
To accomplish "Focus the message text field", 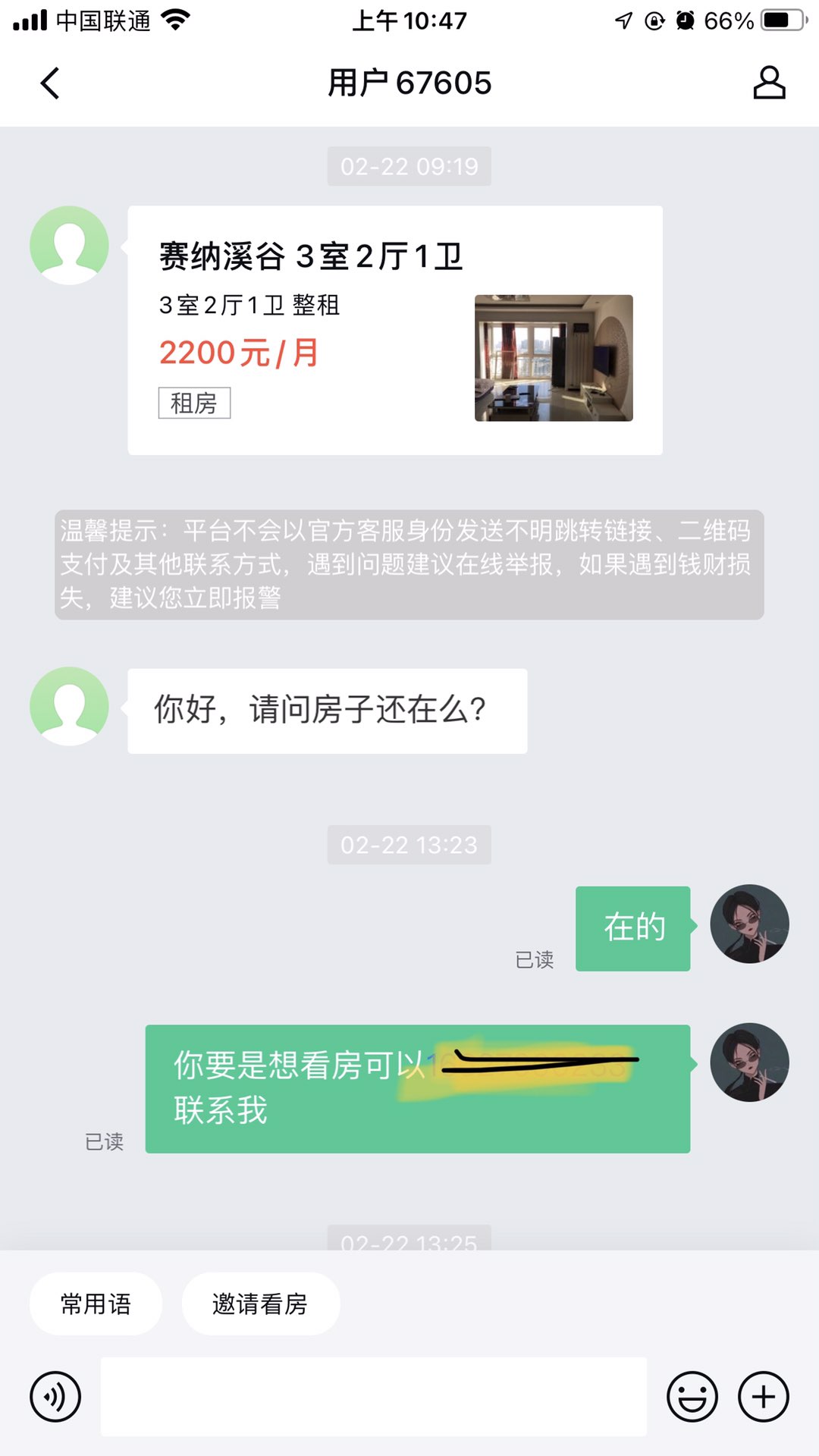I will [373, 1396].
